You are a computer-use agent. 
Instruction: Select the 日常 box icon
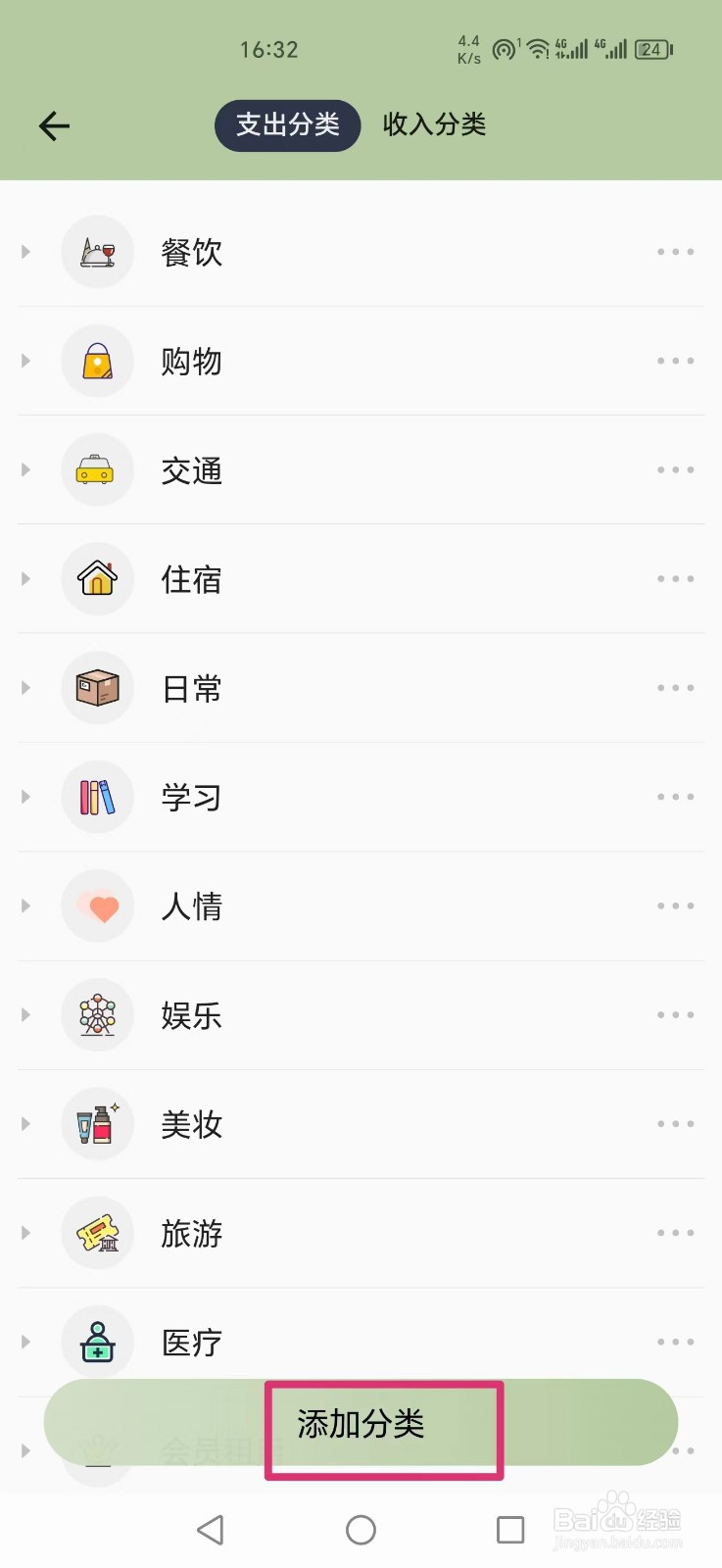97,688
